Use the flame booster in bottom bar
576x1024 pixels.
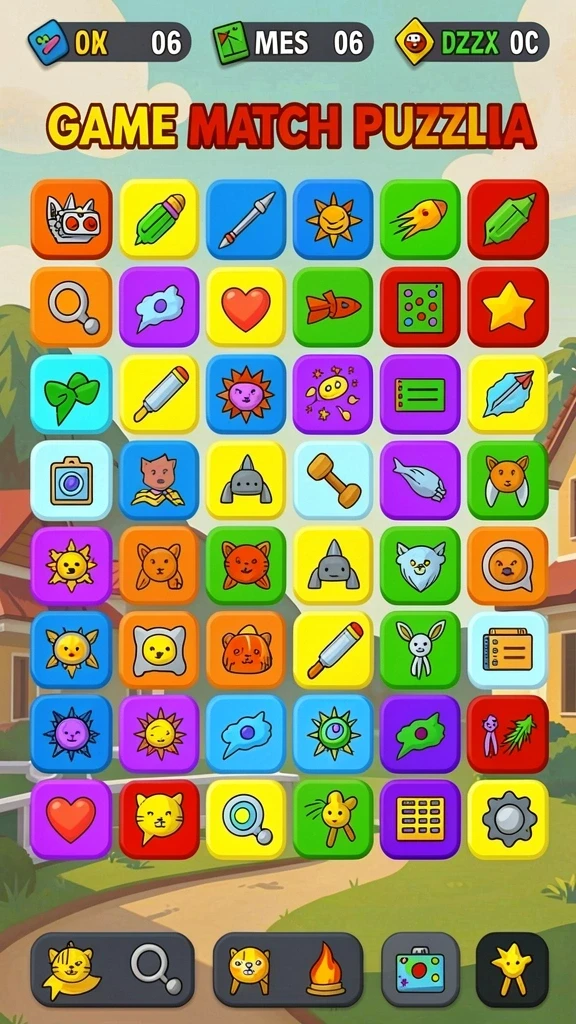(x=326, y=969)
